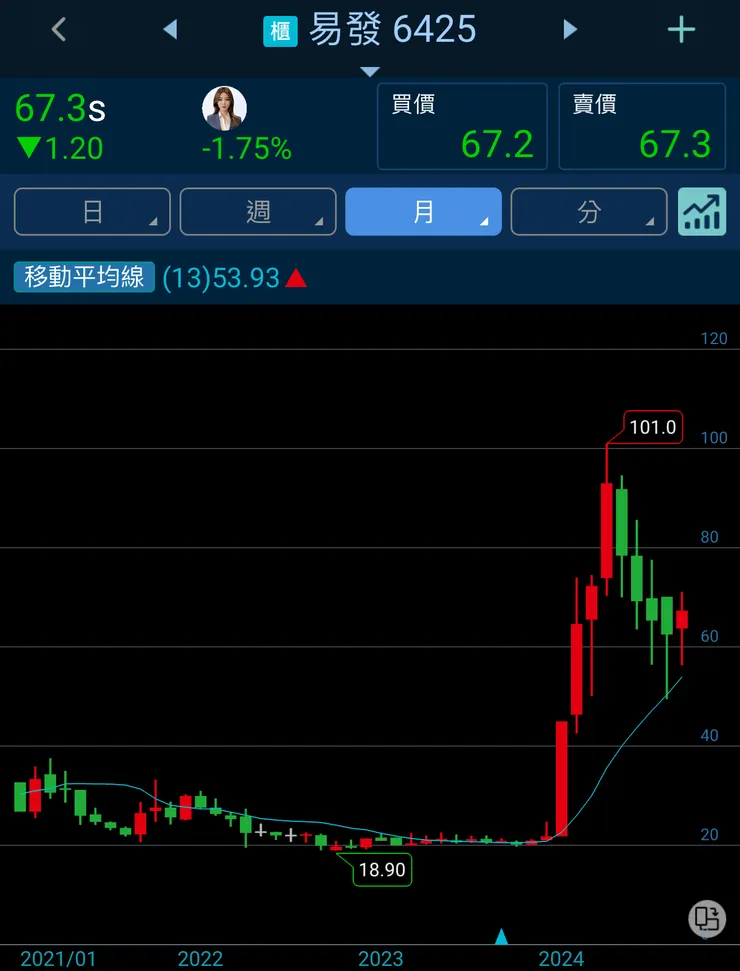Expand the dropdown under 易發 6425

[x=370, y=71]
